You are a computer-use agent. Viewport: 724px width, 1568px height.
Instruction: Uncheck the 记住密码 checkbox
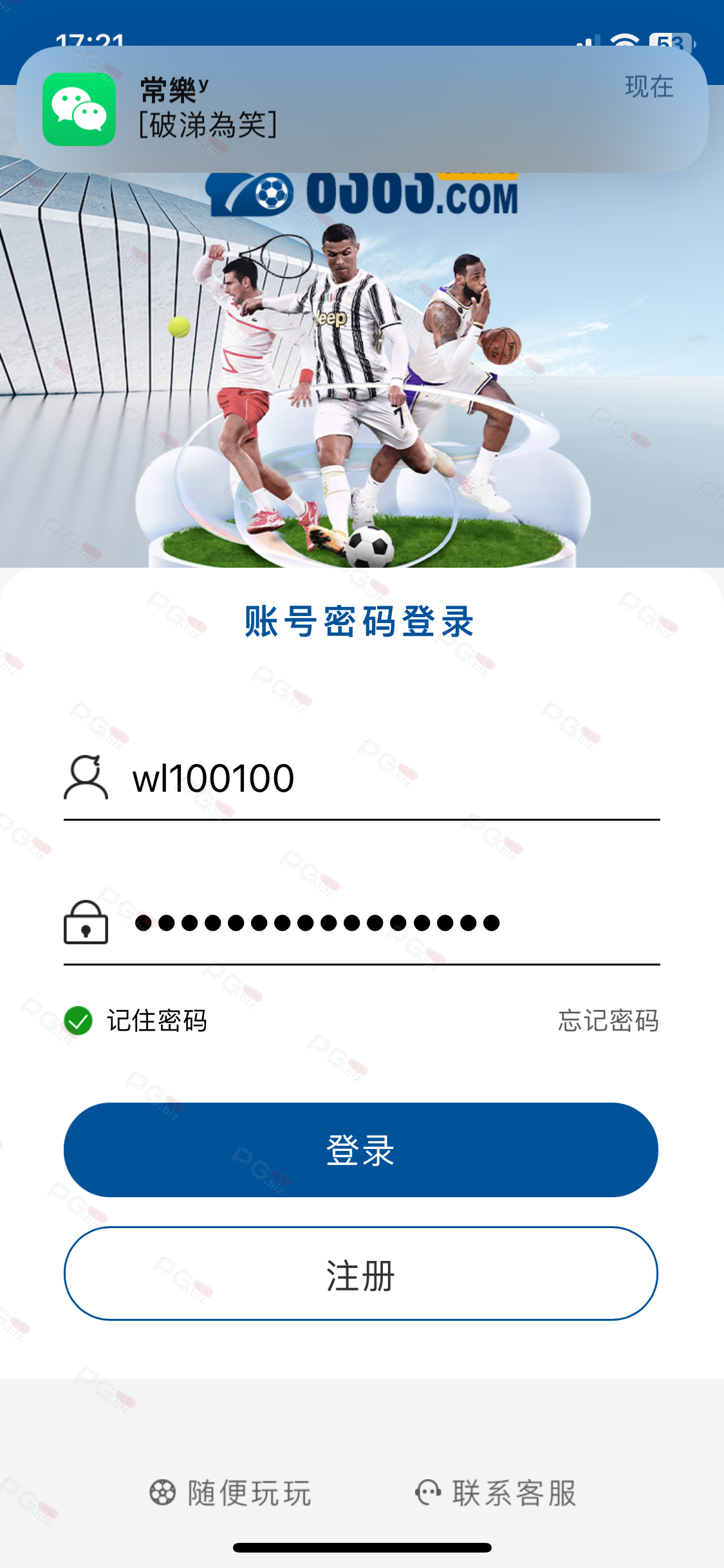[x=79, y=1020]
